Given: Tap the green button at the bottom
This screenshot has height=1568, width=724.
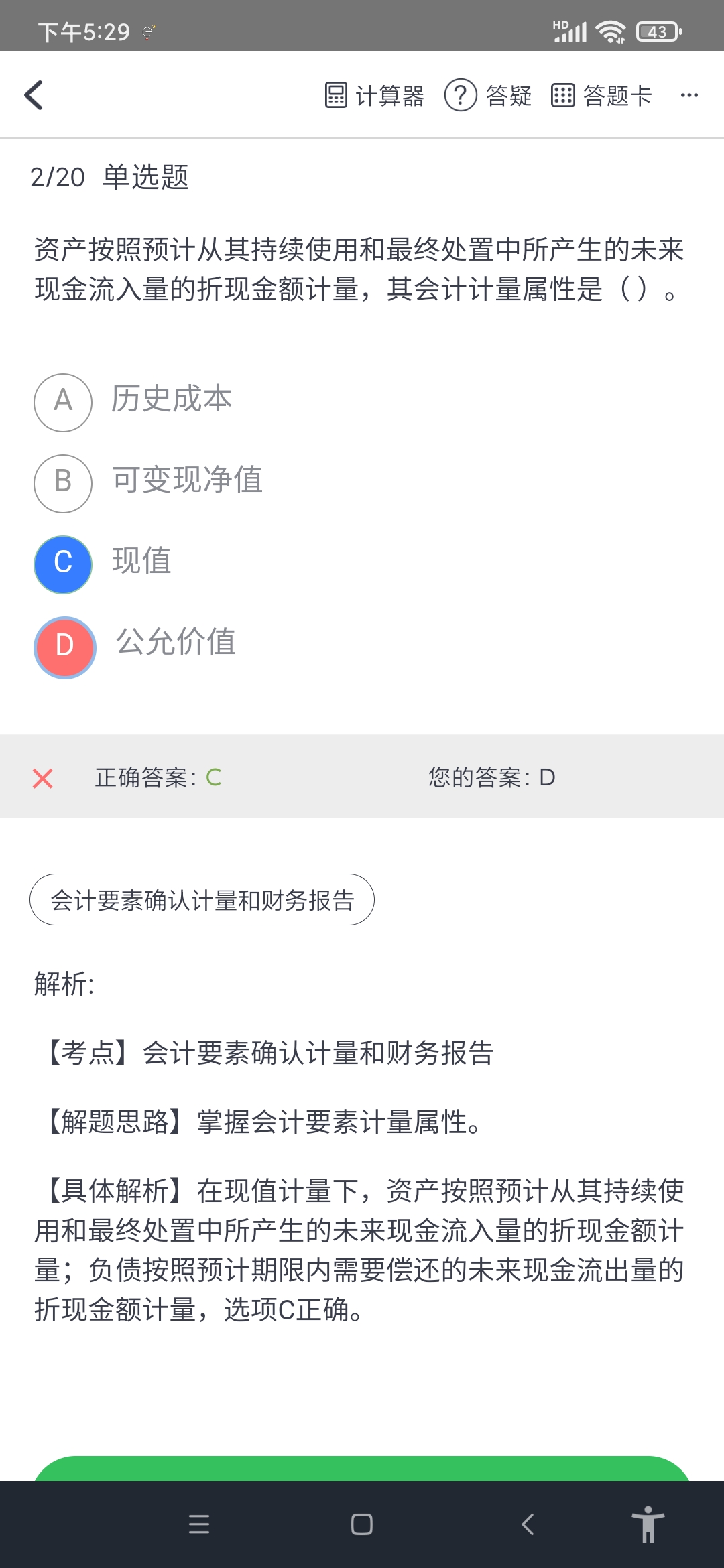Looking at the screenshot, I should (x=362, y=1469).
